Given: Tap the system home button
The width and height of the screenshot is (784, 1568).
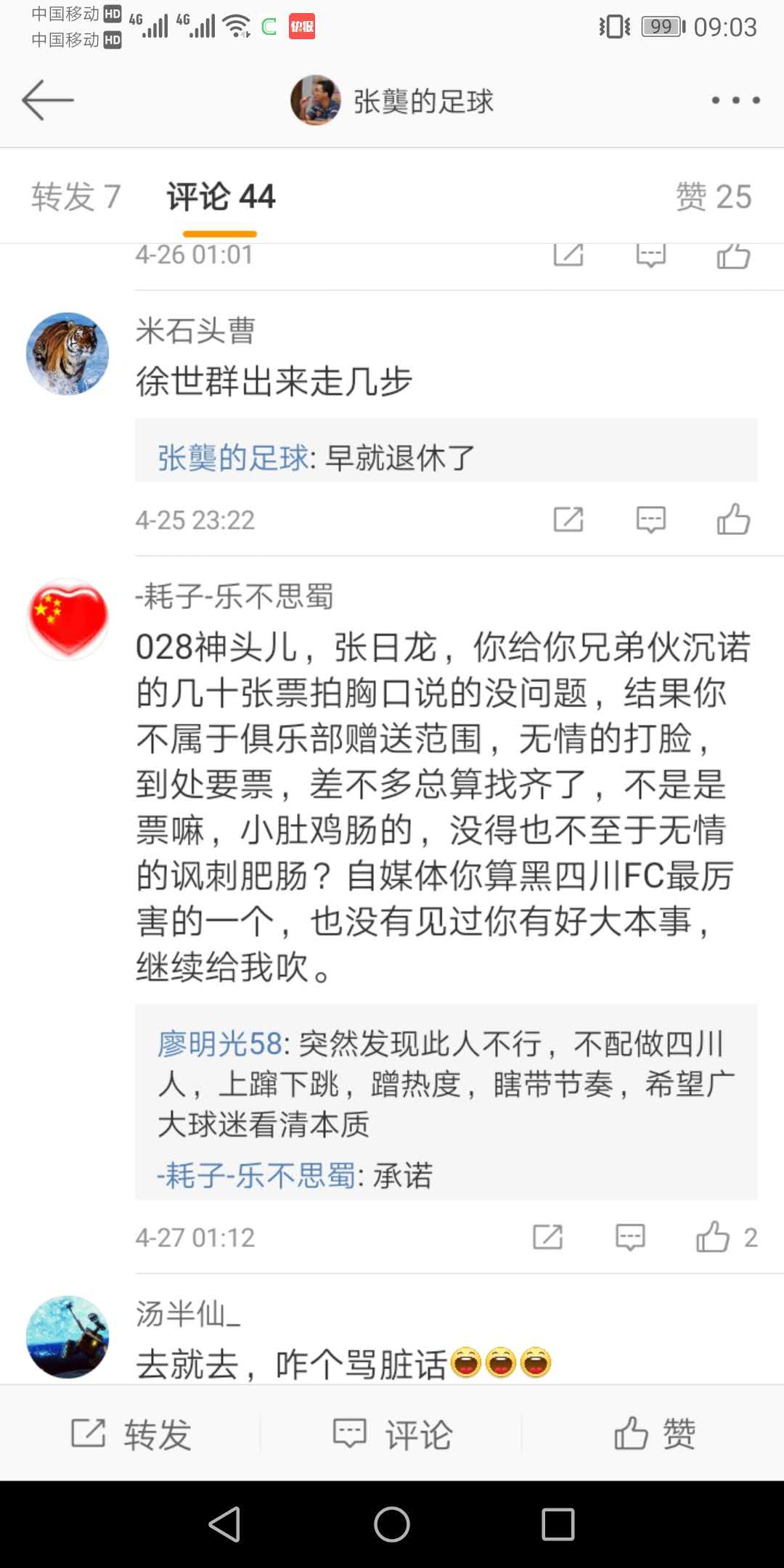Looking at the screenshot, I should coord(392,1524).
